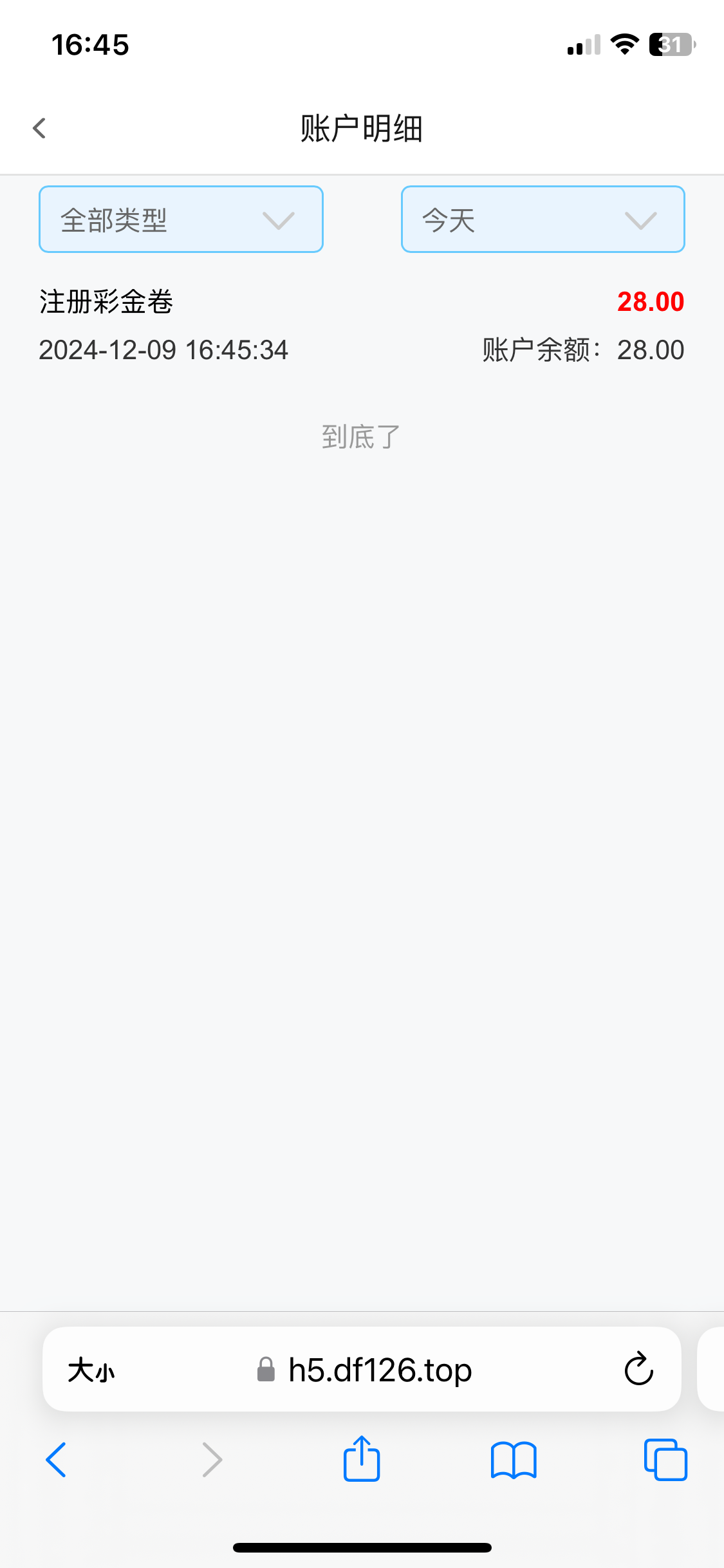
Task: Show all open Safari tabs
Action: pyautogui.click(x=665, y=1459)
